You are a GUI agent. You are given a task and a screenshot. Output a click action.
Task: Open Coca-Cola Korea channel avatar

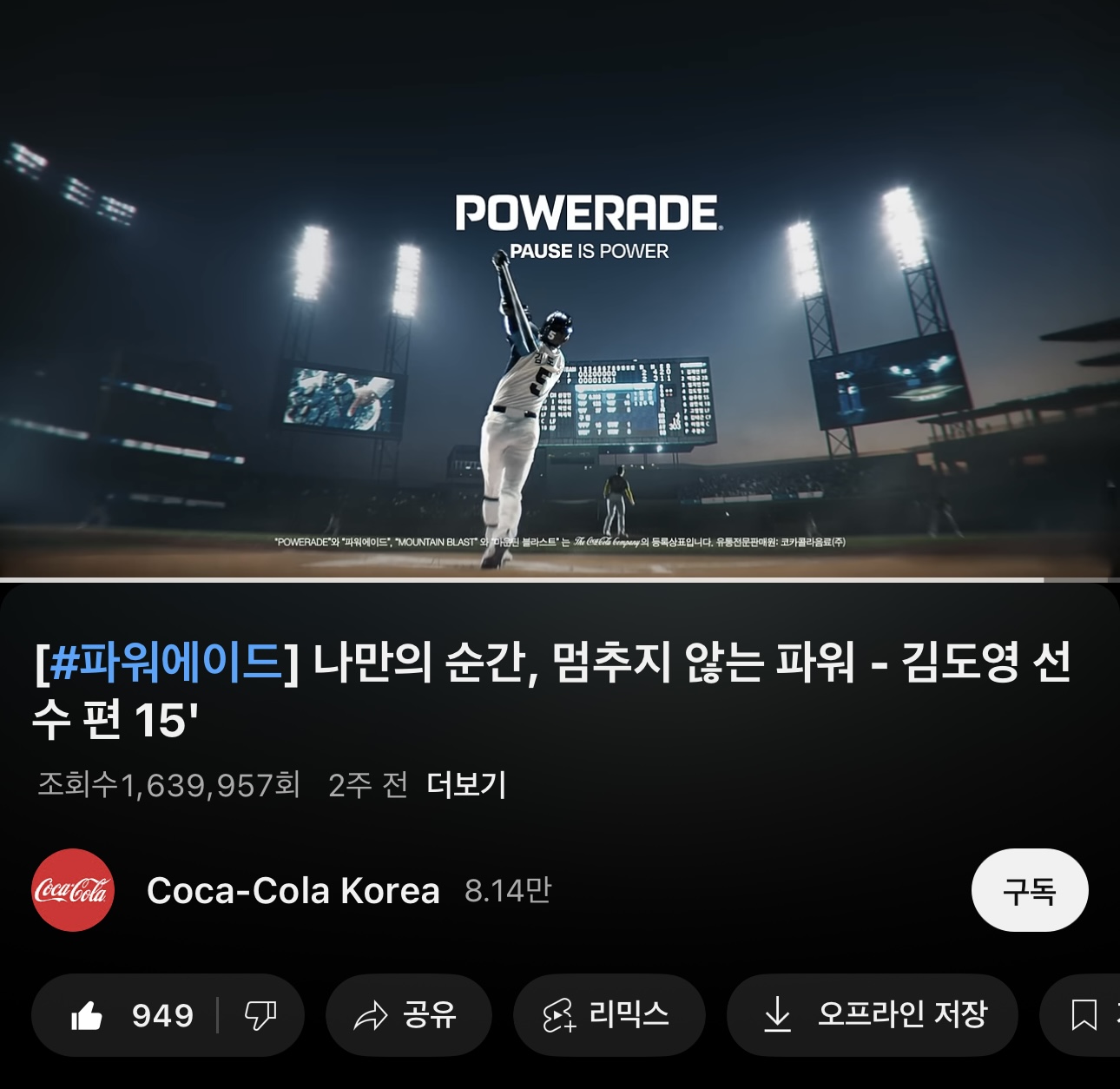(73, 890)
